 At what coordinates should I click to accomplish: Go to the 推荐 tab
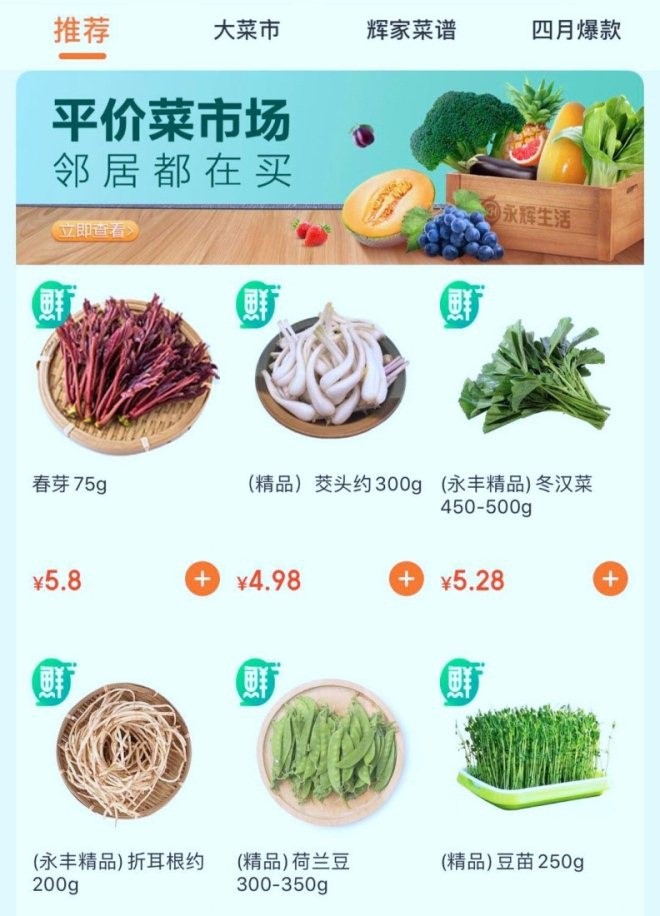point(81,30)
